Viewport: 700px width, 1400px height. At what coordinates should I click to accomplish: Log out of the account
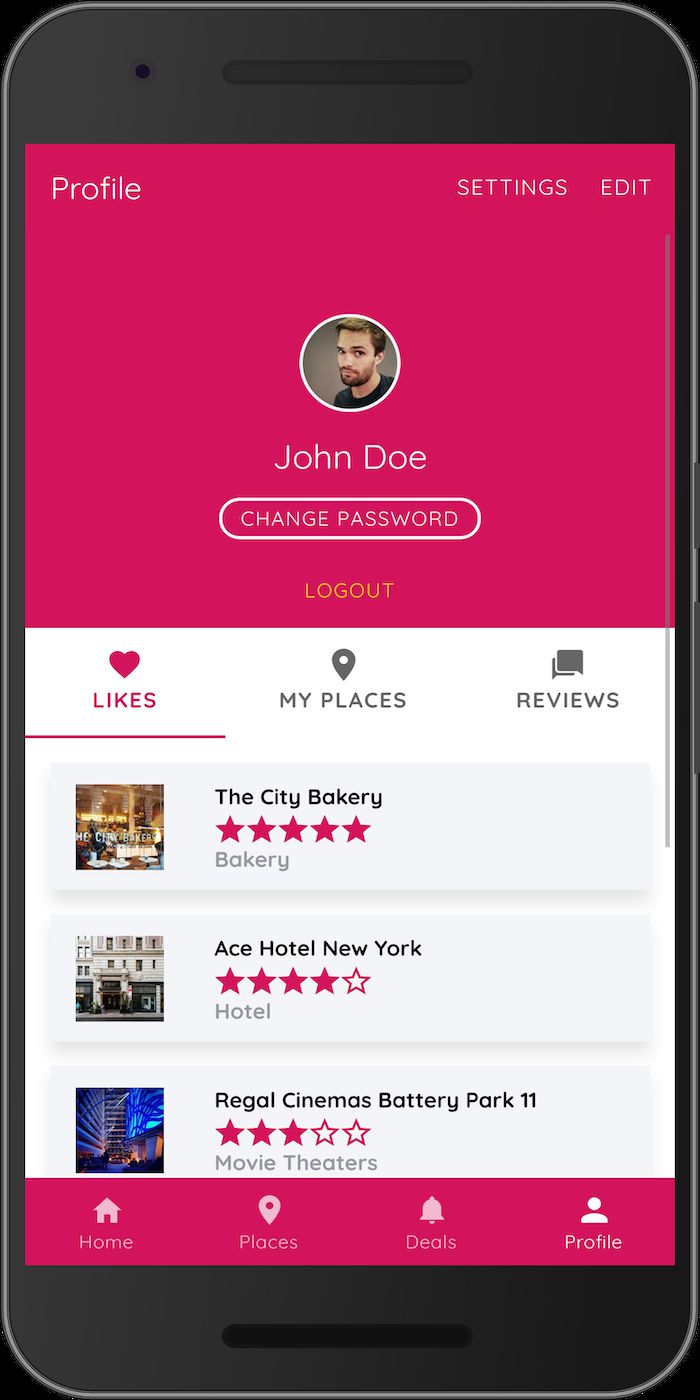click(350, 591)
